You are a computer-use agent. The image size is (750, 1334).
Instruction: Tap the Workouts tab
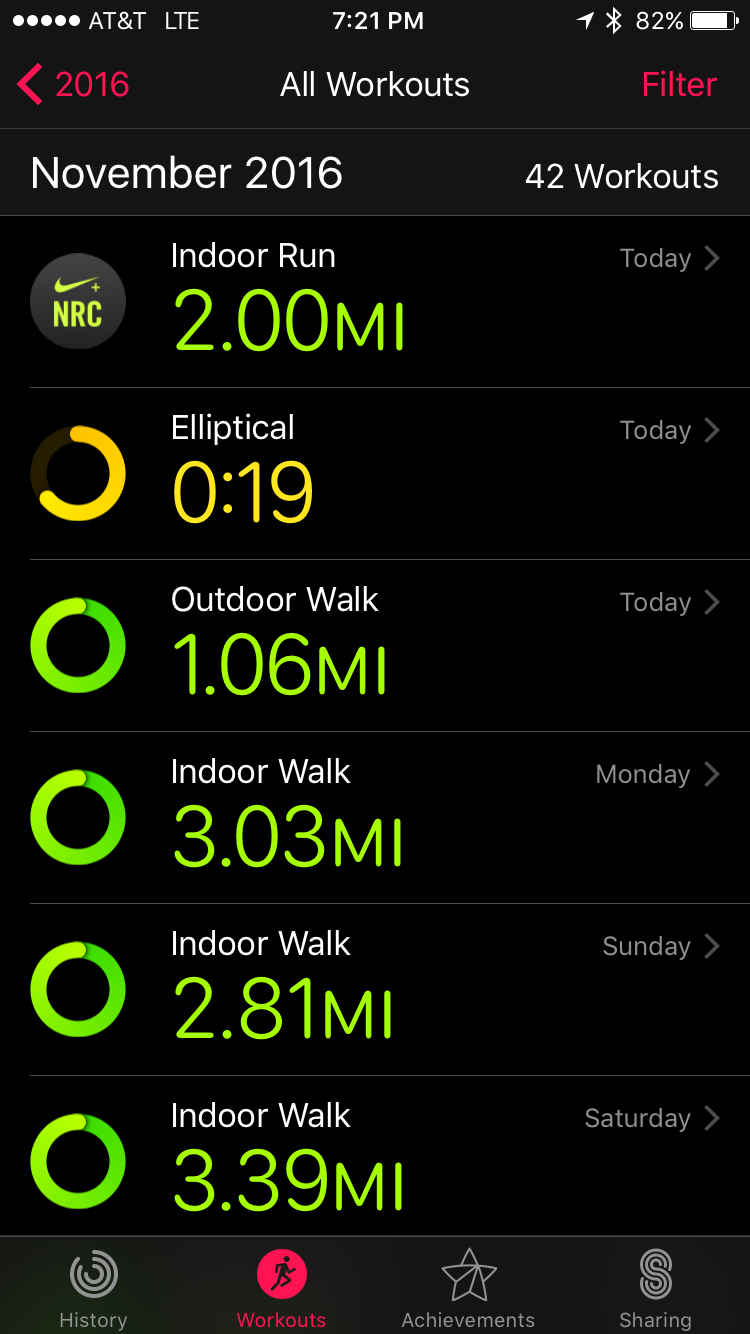[281, 1287]
